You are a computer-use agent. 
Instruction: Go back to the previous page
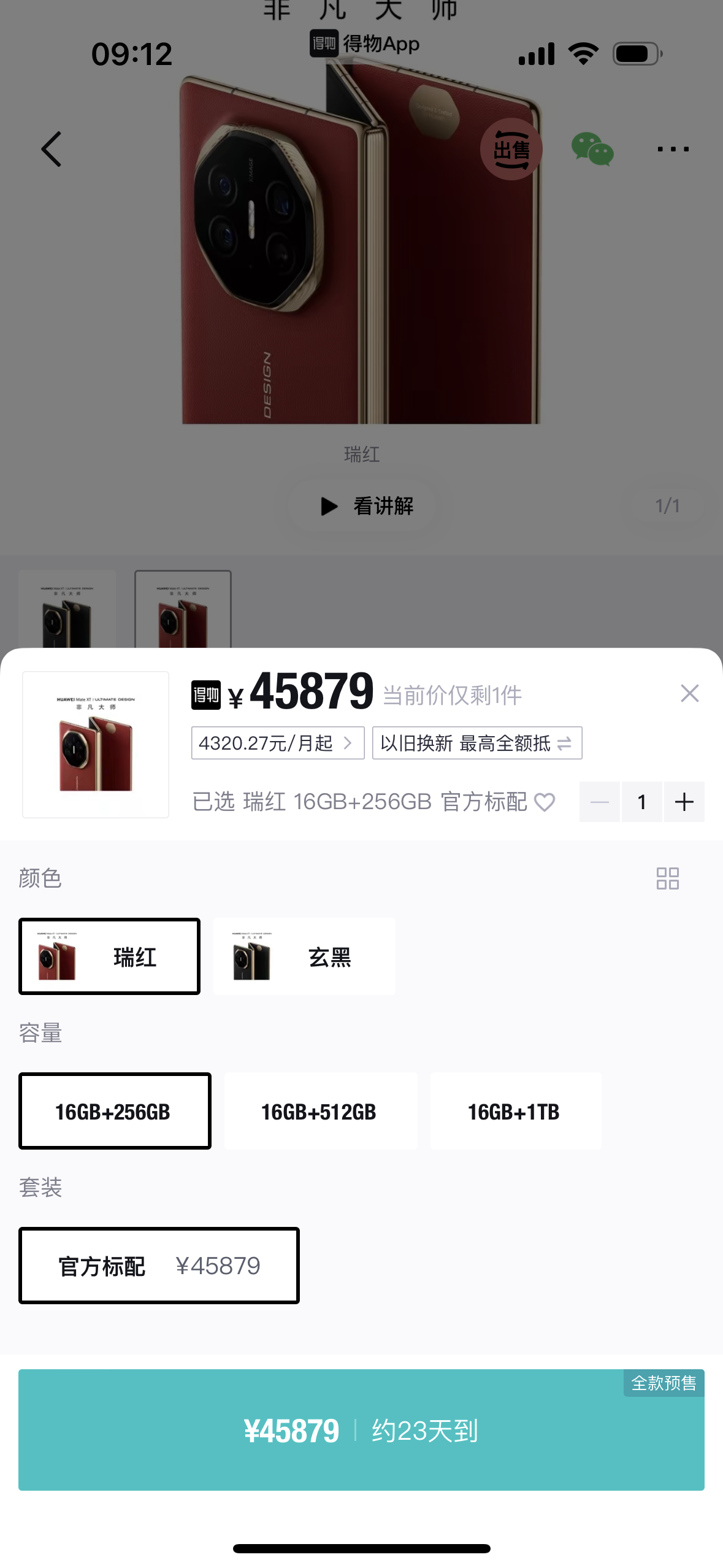pos(52,149)
